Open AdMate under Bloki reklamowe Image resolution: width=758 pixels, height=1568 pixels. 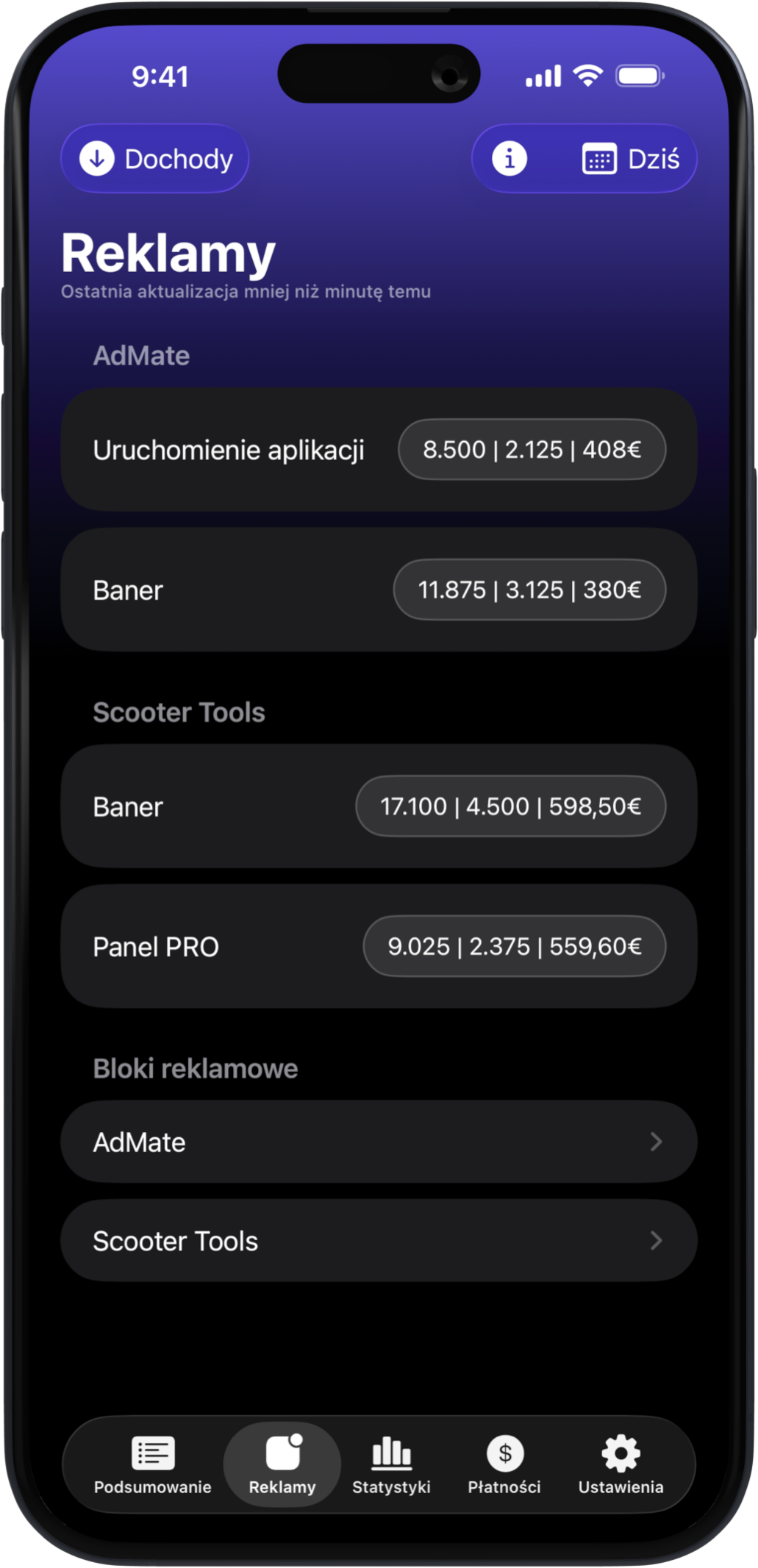(378, 1142)
